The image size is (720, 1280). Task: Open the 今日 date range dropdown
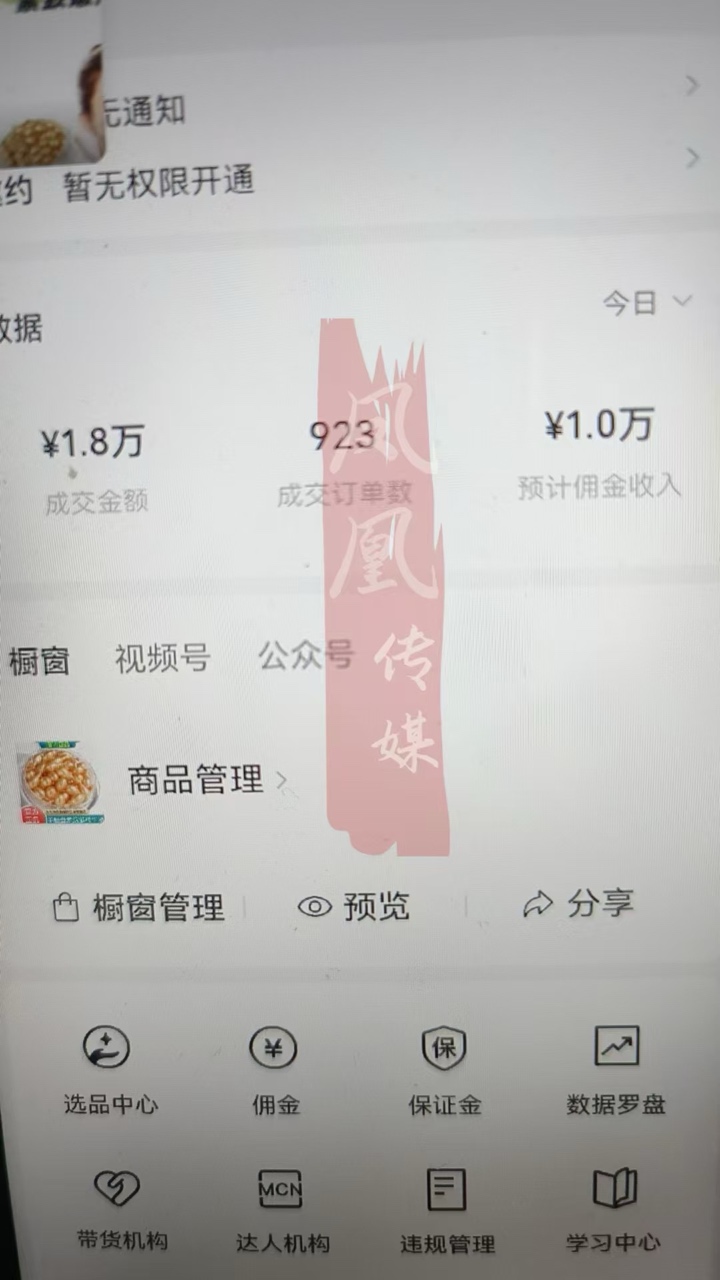point(647,302)
